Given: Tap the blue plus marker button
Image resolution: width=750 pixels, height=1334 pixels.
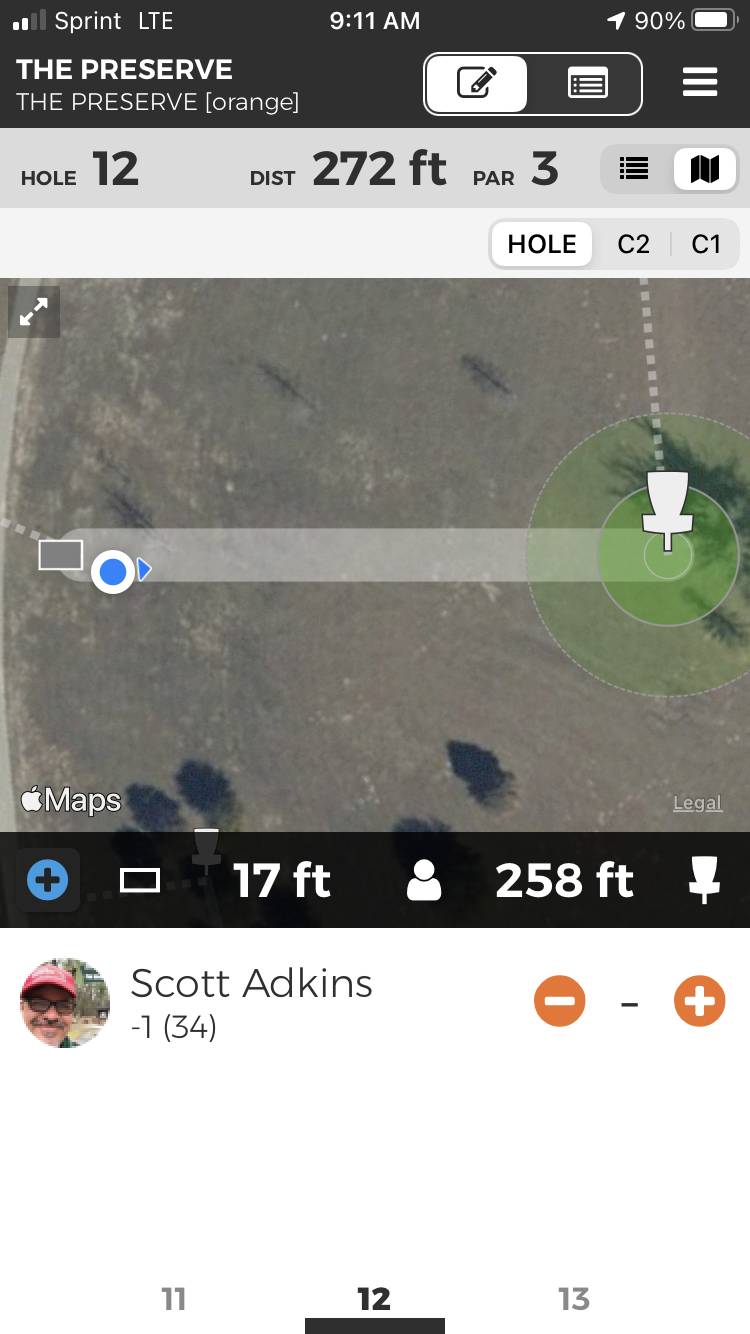Looking at the screenshot, I should pos(47,881).
